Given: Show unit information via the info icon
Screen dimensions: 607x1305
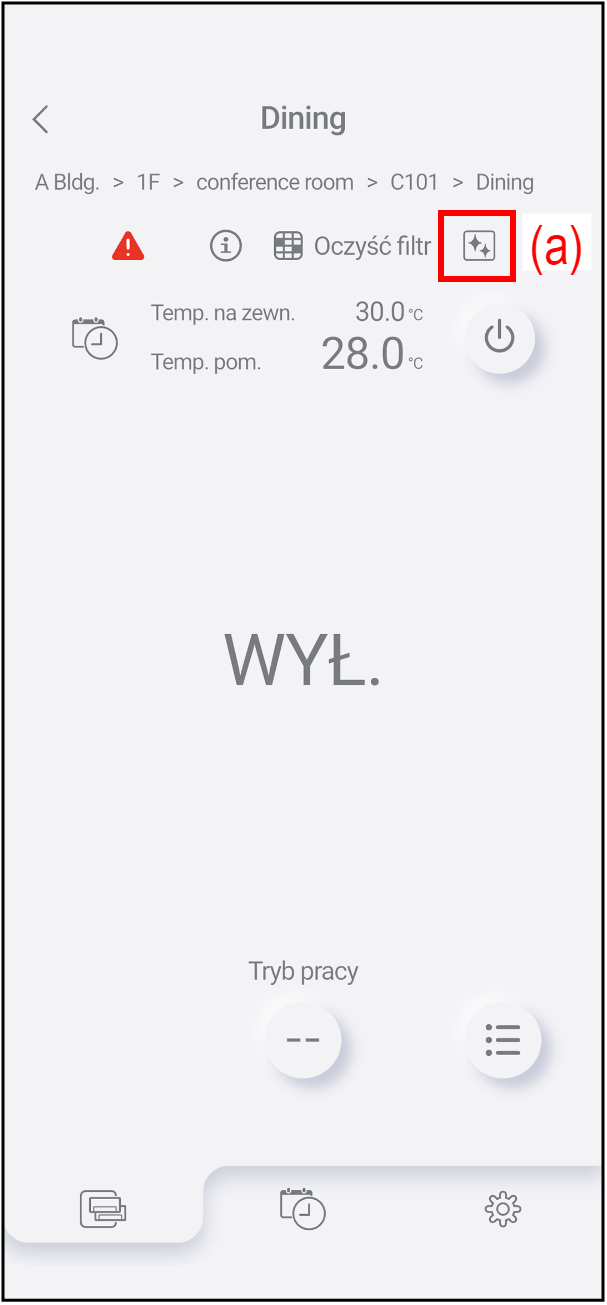Looking at the screenshot, I should tap(226, 246).
